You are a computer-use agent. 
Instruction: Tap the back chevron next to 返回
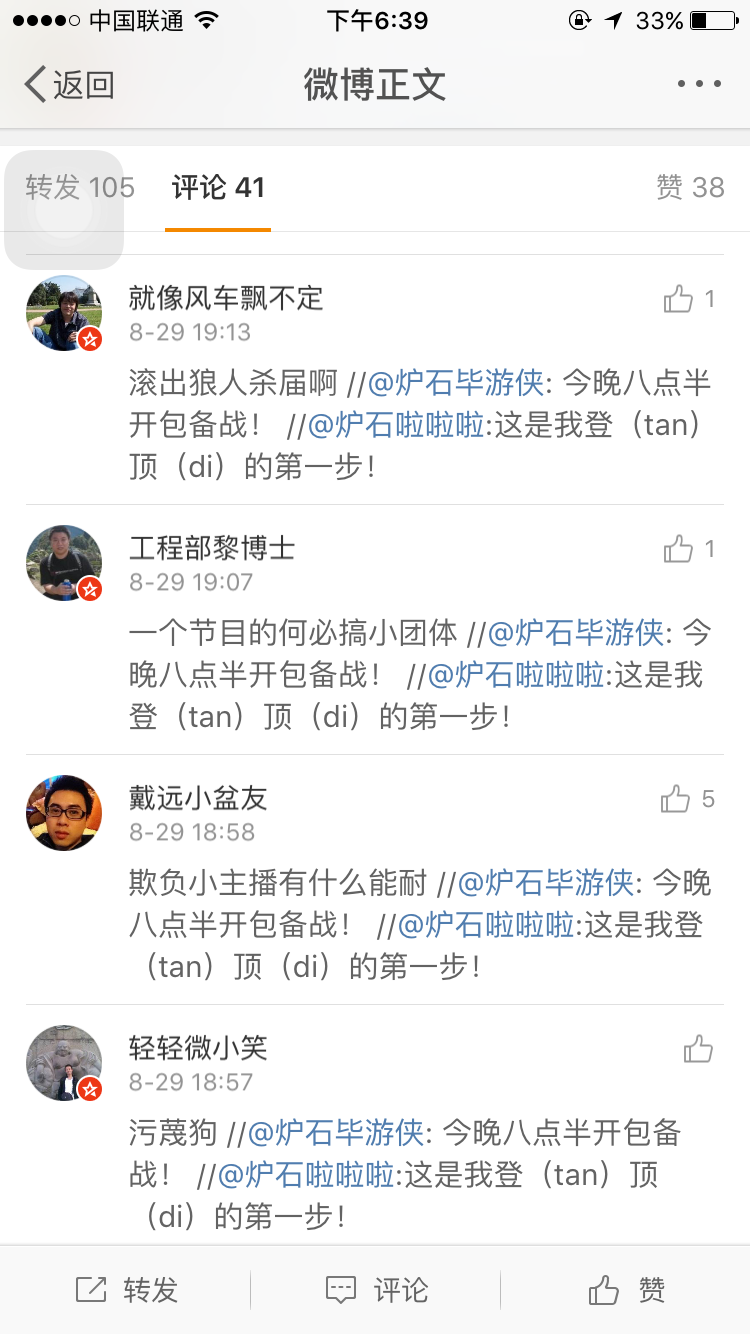[x=33, y=86]
